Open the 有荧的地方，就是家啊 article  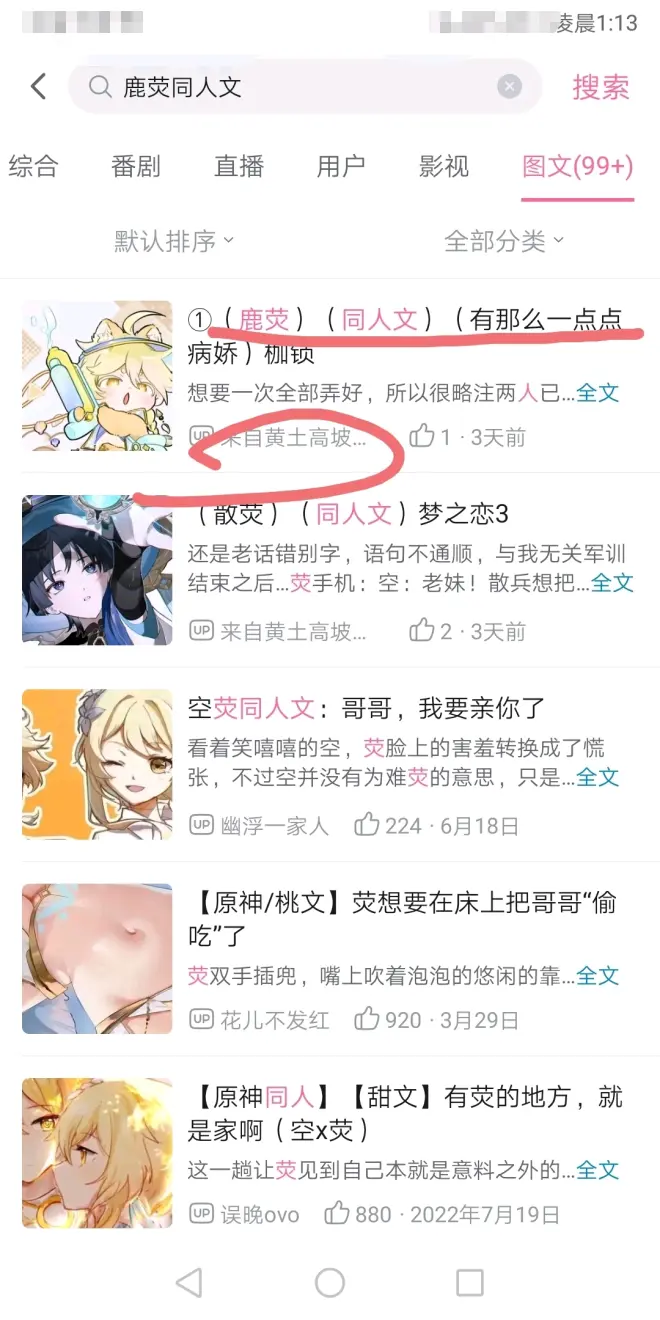404,1112
